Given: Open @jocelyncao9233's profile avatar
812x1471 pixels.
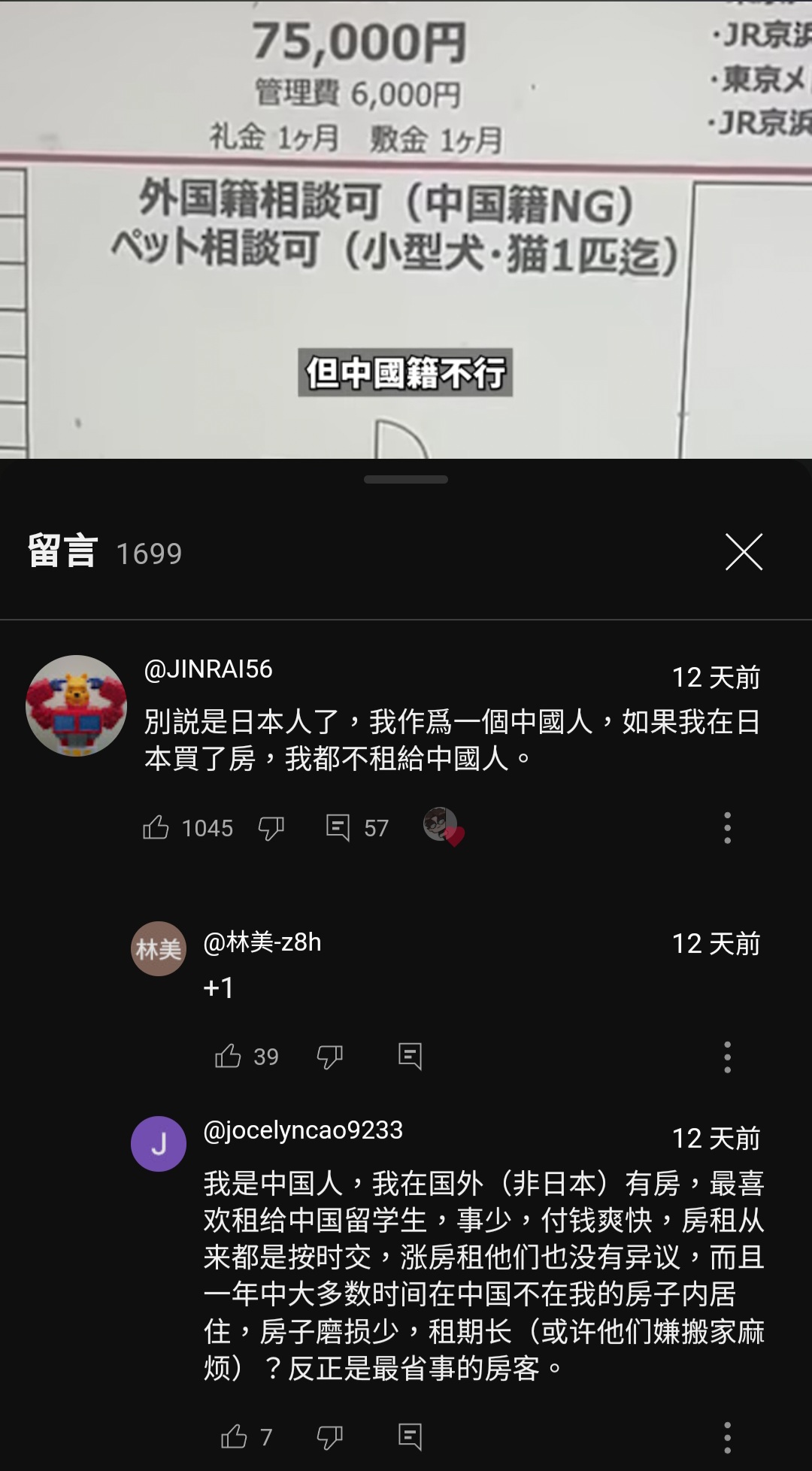Looking at the screenshot, I should point(159,1144).
